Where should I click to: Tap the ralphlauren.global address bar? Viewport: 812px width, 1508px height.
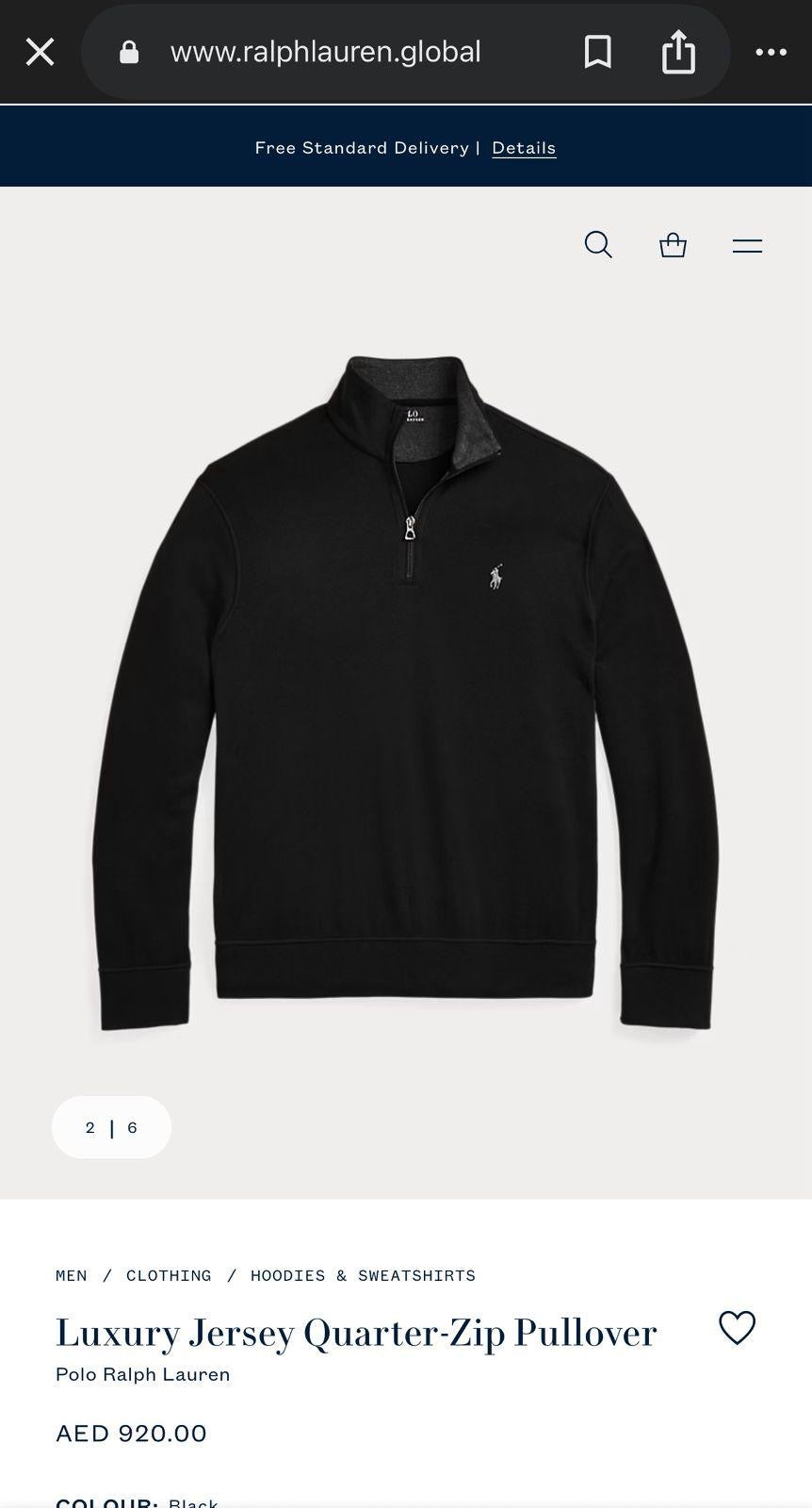325,52
